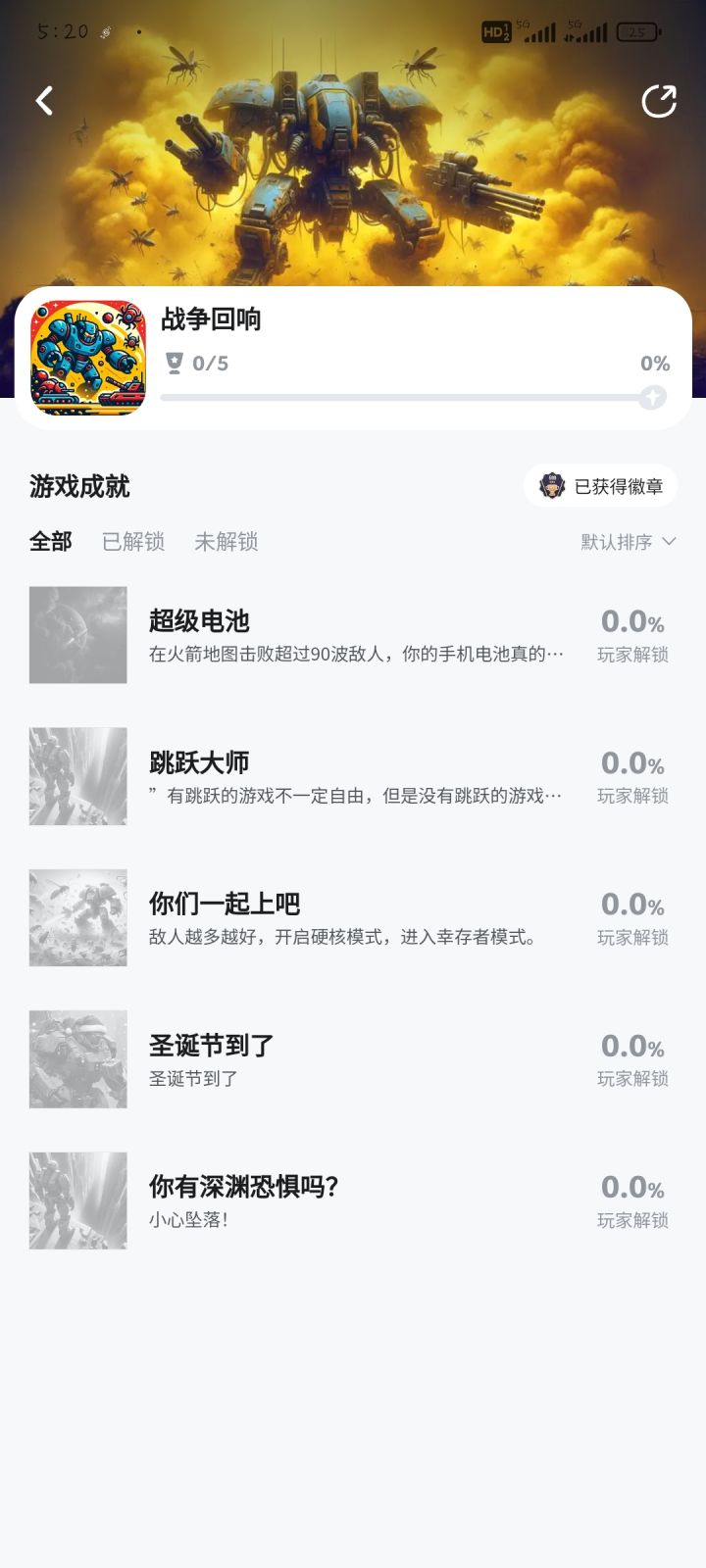Expand the sort options via the chevron
The image size is (706, 1568).
coord(669,541)
